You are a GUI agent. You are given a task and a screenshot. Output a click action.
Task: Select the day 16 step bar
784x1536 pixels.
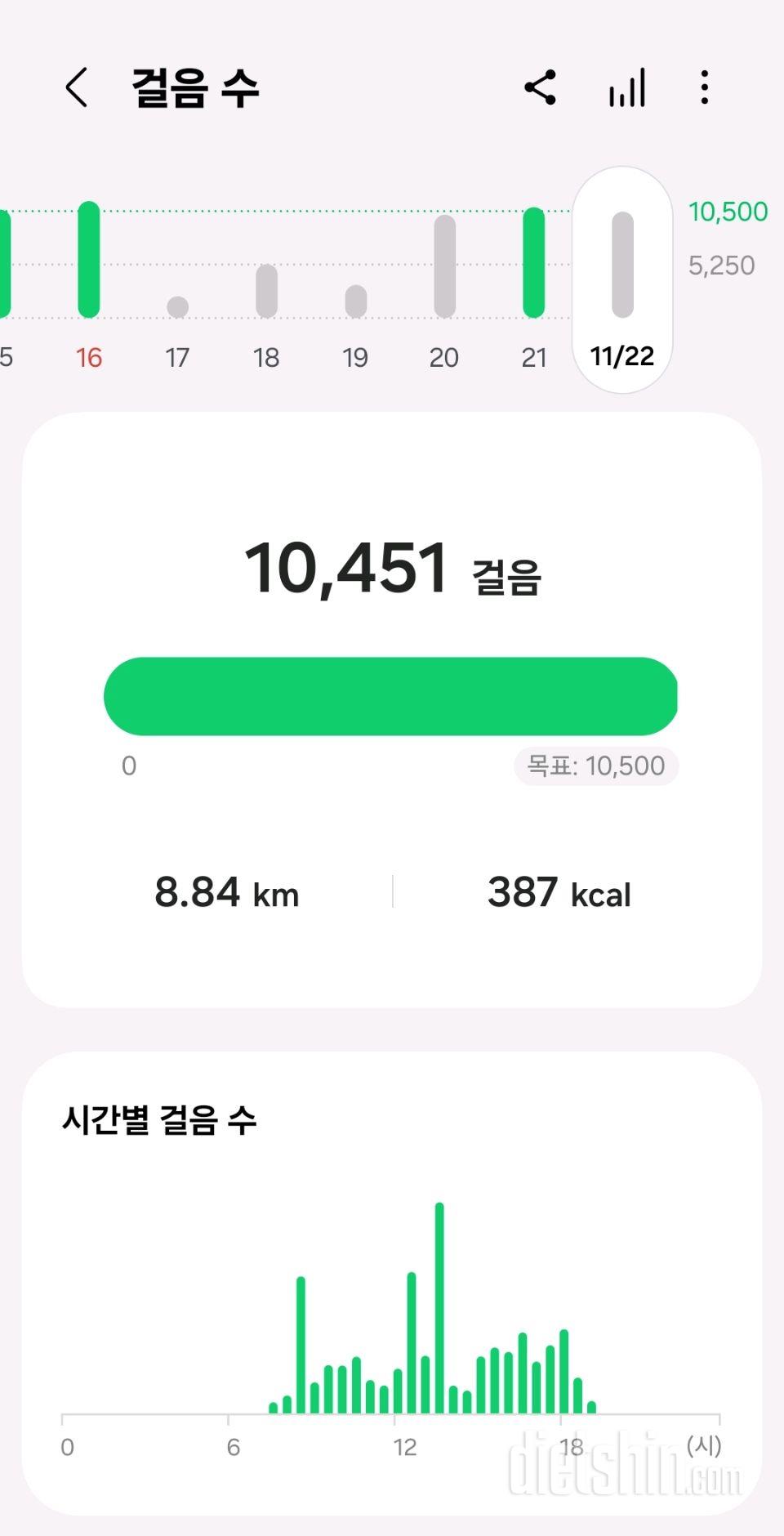tap(89, 260)
